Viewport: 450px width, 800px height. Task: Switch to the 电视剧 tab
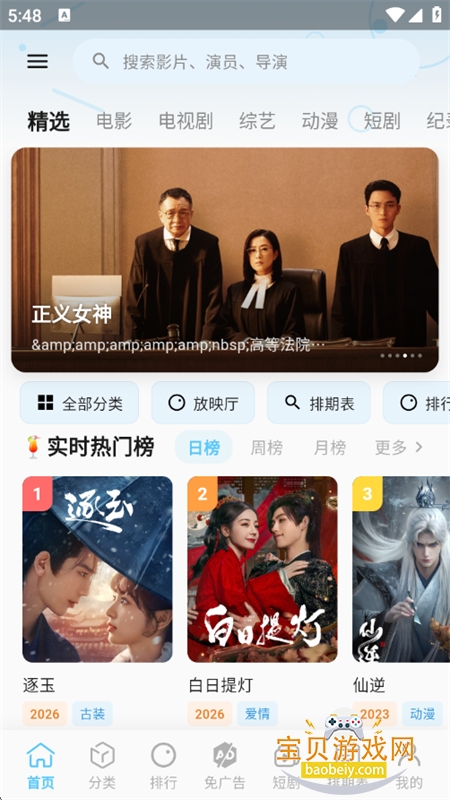click(x=186, y=121)
